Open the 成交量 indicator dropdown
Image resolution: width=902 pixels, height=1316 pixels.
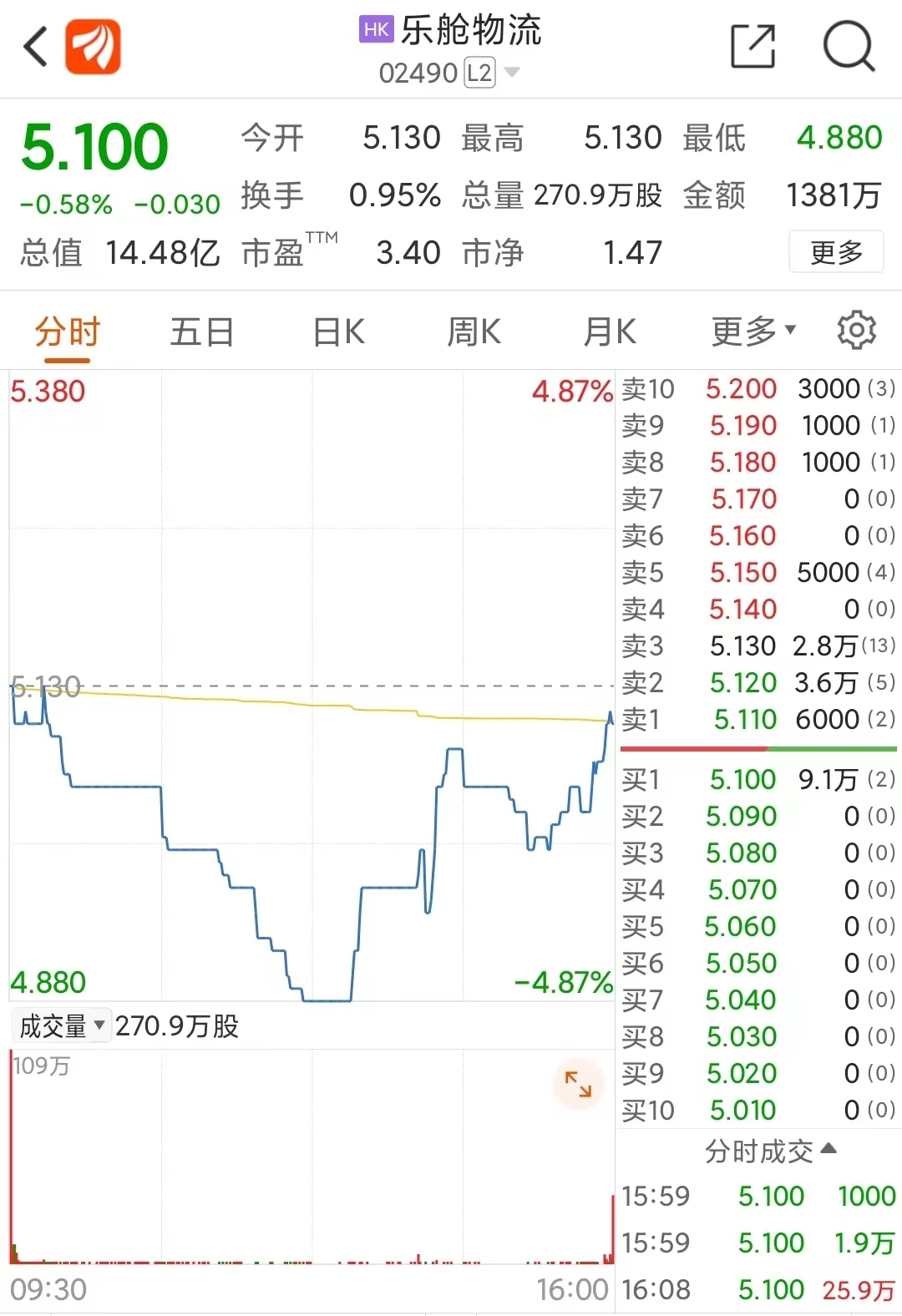point(62,1025)
